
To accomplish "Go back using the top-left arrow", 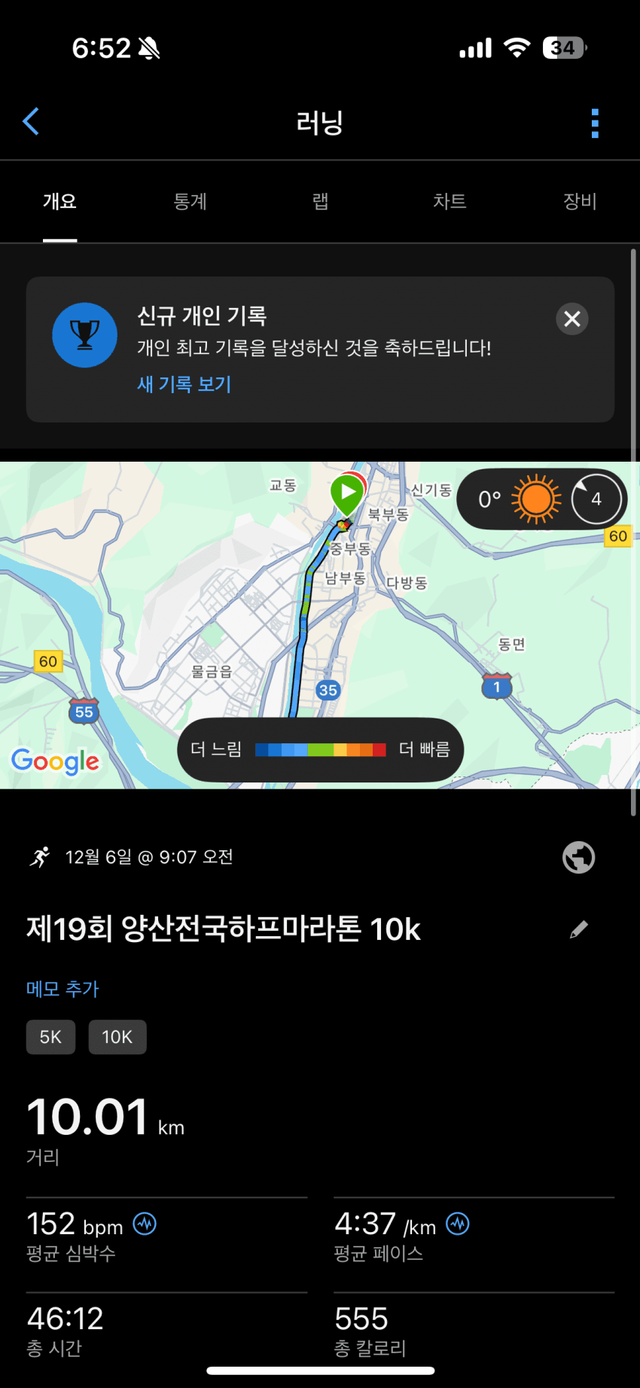I will click(31, 123).
